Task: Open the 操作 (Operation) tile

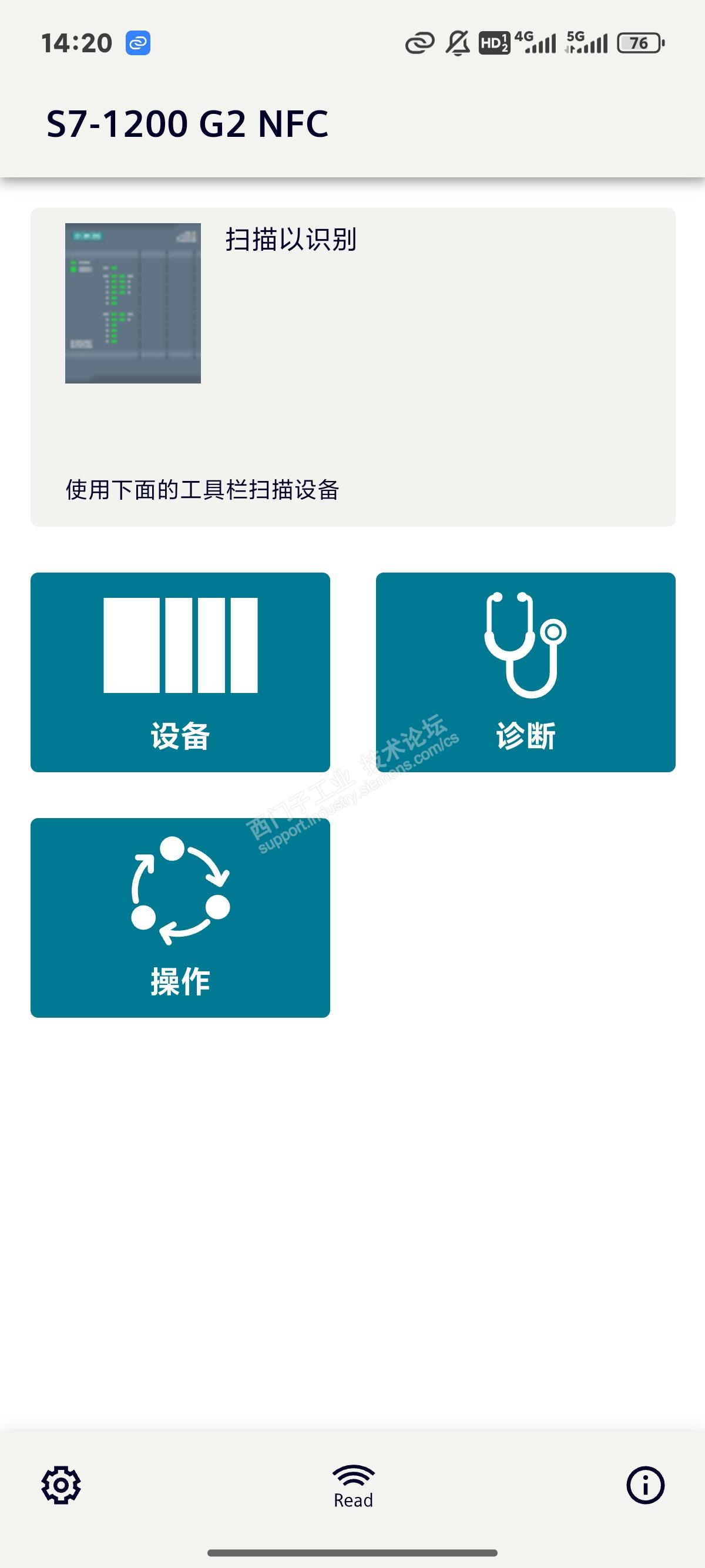Action: tap(180, 917)
